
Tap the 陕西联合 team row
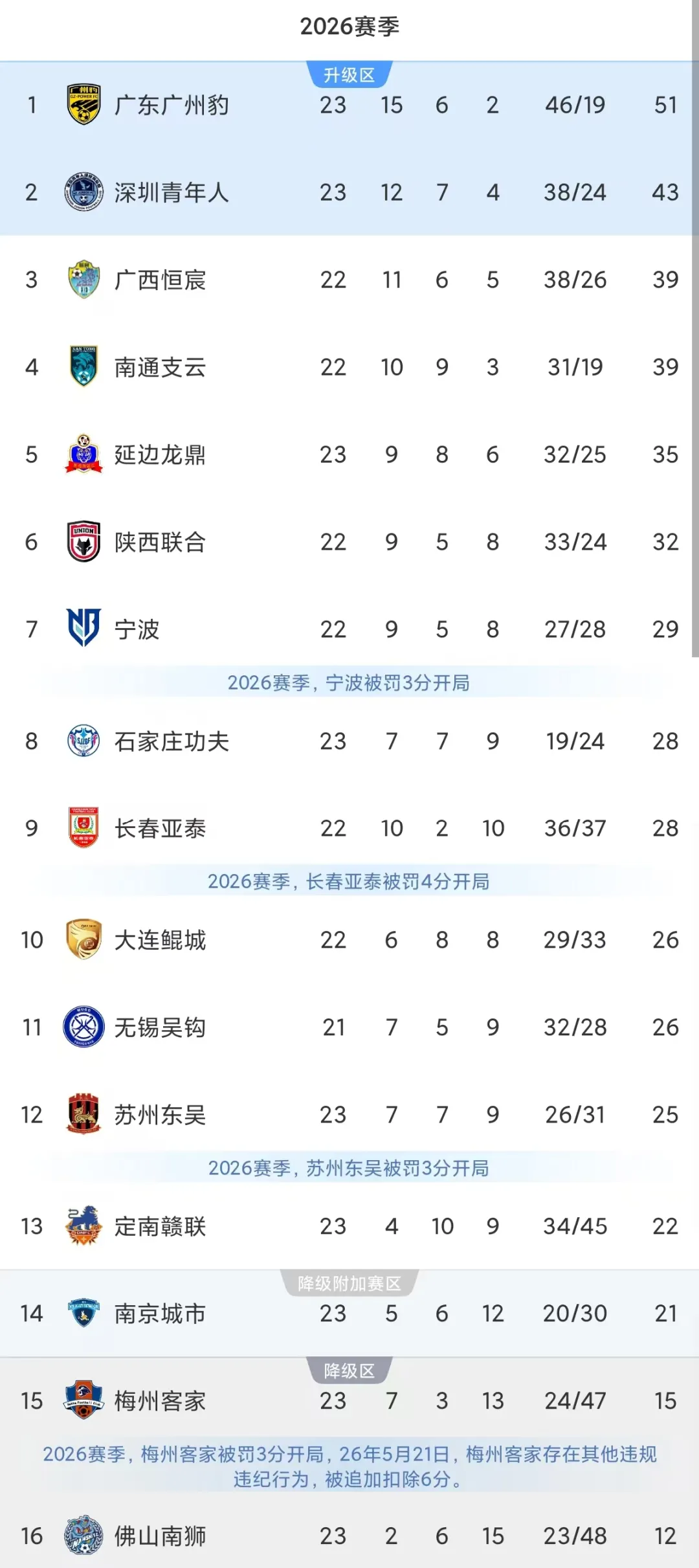click(x=349, y=542)
